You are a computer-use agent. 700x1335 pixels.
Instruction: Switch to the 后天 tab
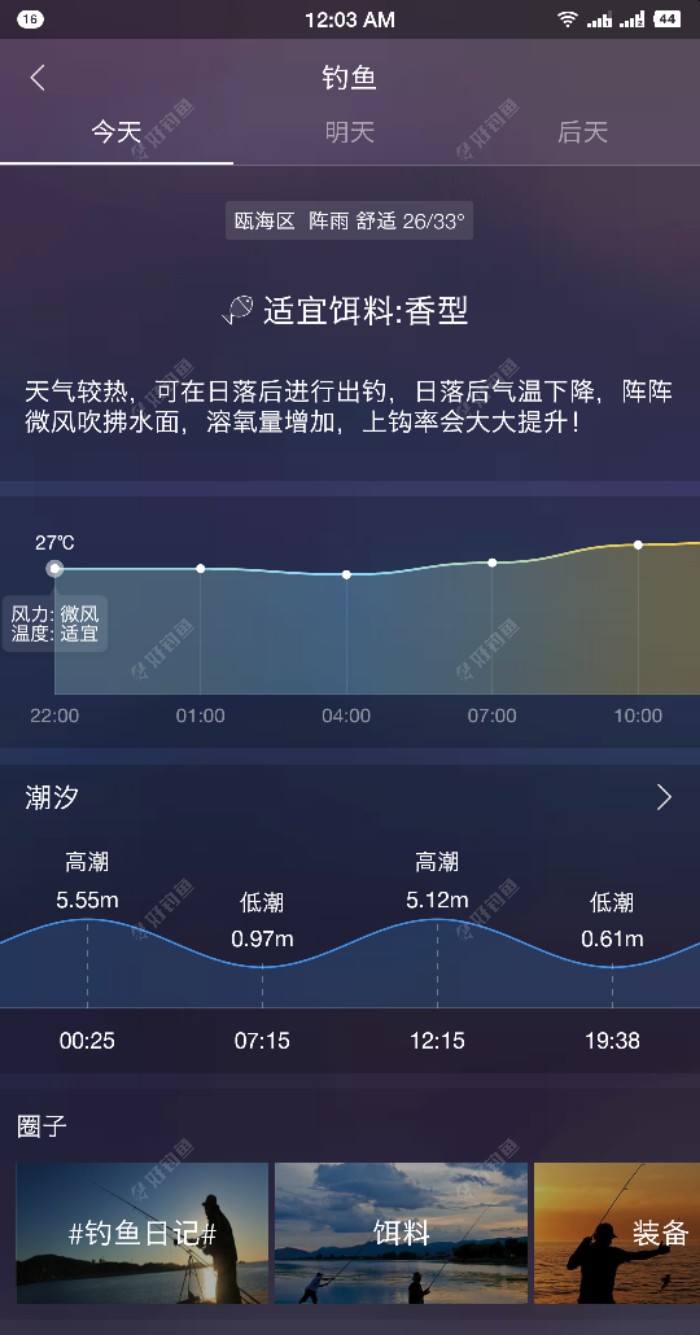582,133
